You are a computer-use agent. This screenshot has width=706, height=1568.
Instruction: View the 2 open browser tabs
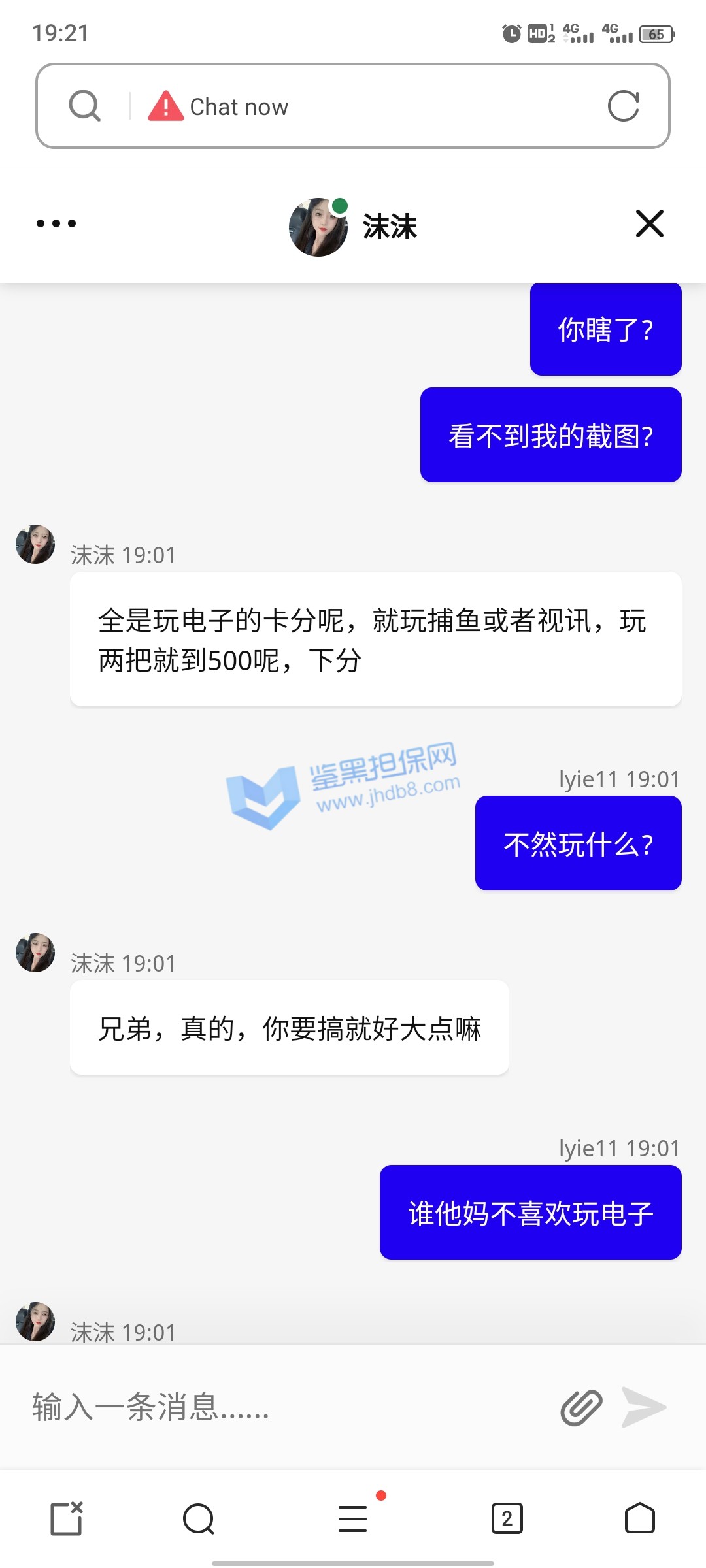507,1518
